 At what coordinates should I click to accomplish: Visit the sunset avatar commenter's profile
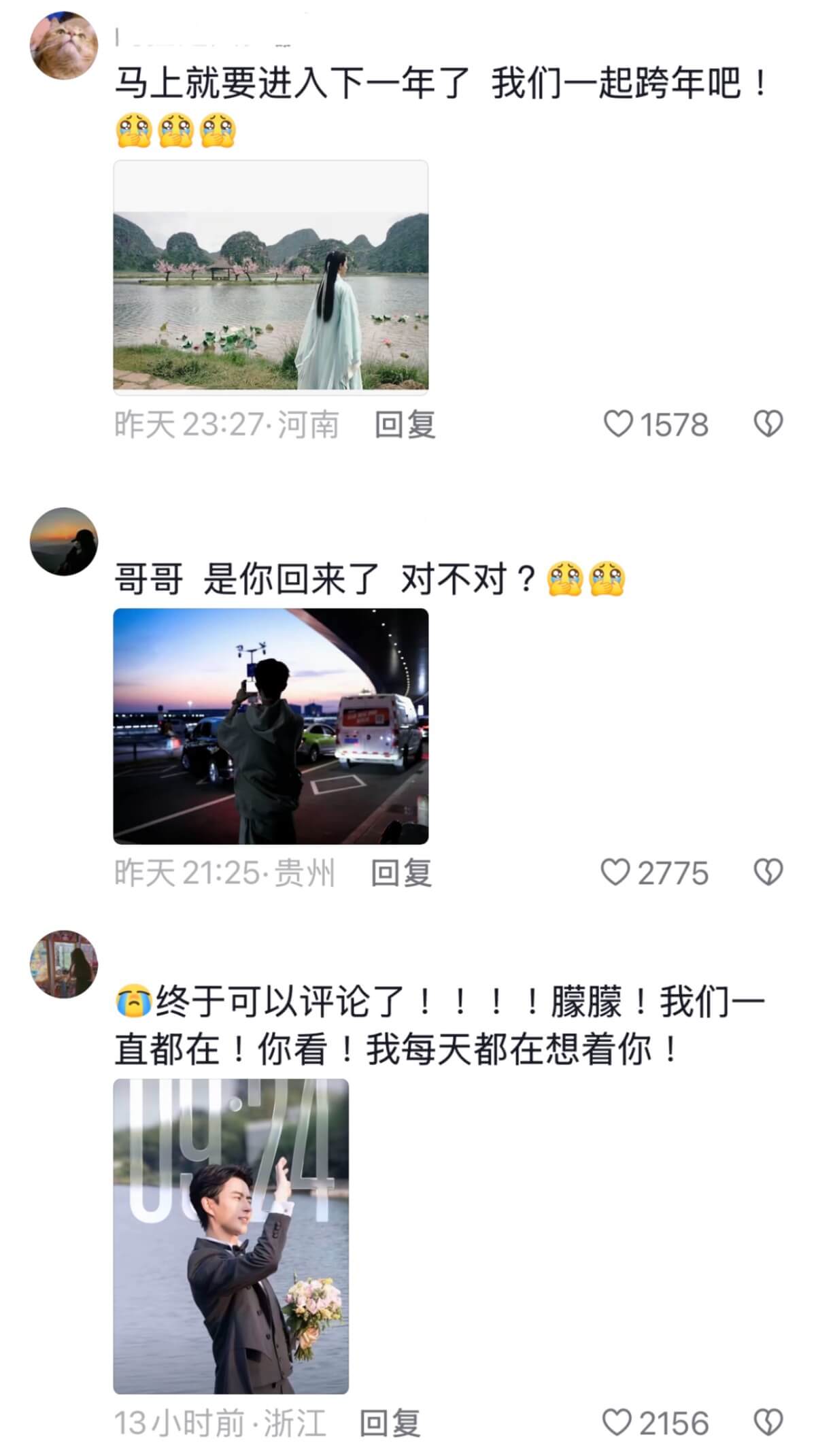[x=64, y=541]
